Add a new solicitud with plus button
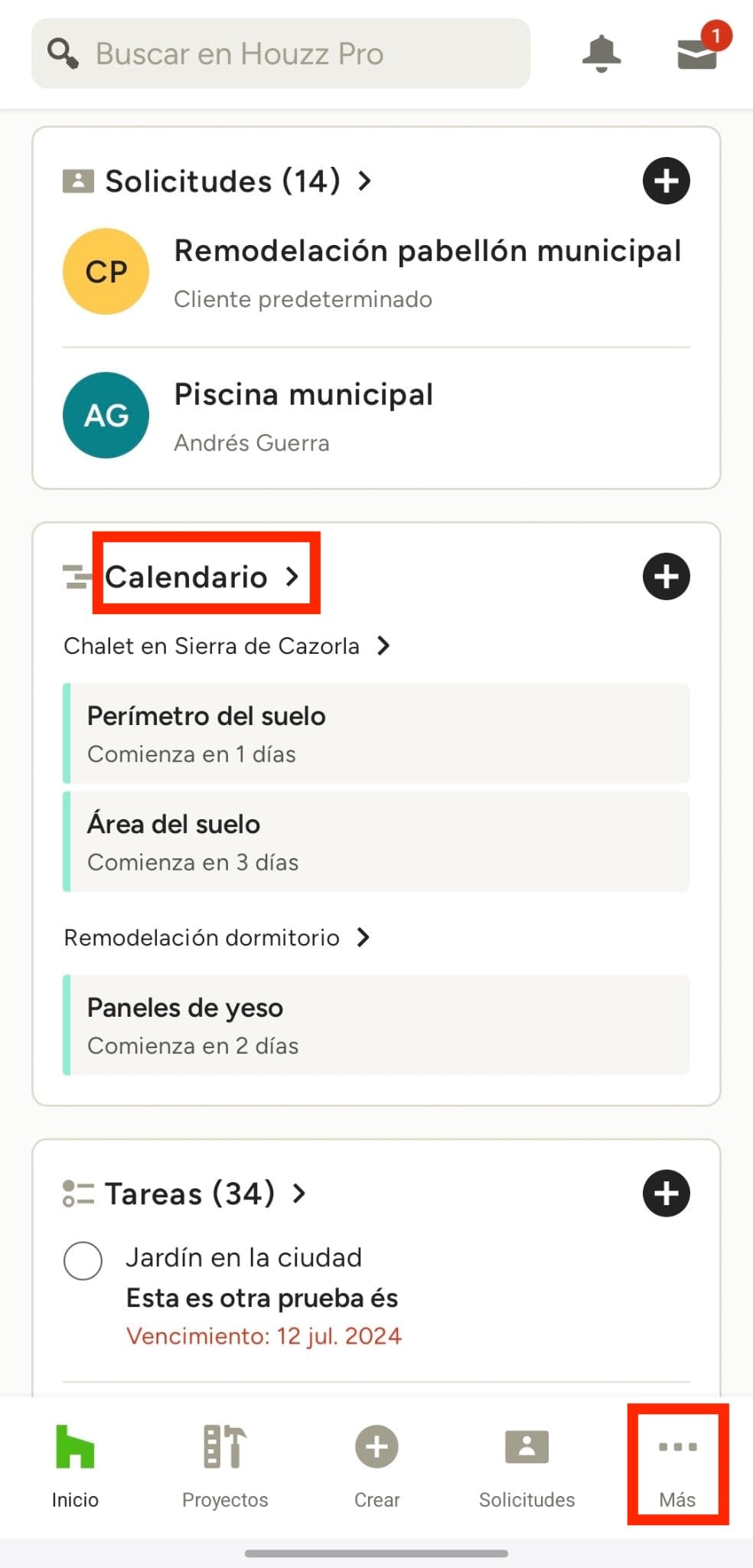The width and height of the screenshot is (753, 1568). 666,181
